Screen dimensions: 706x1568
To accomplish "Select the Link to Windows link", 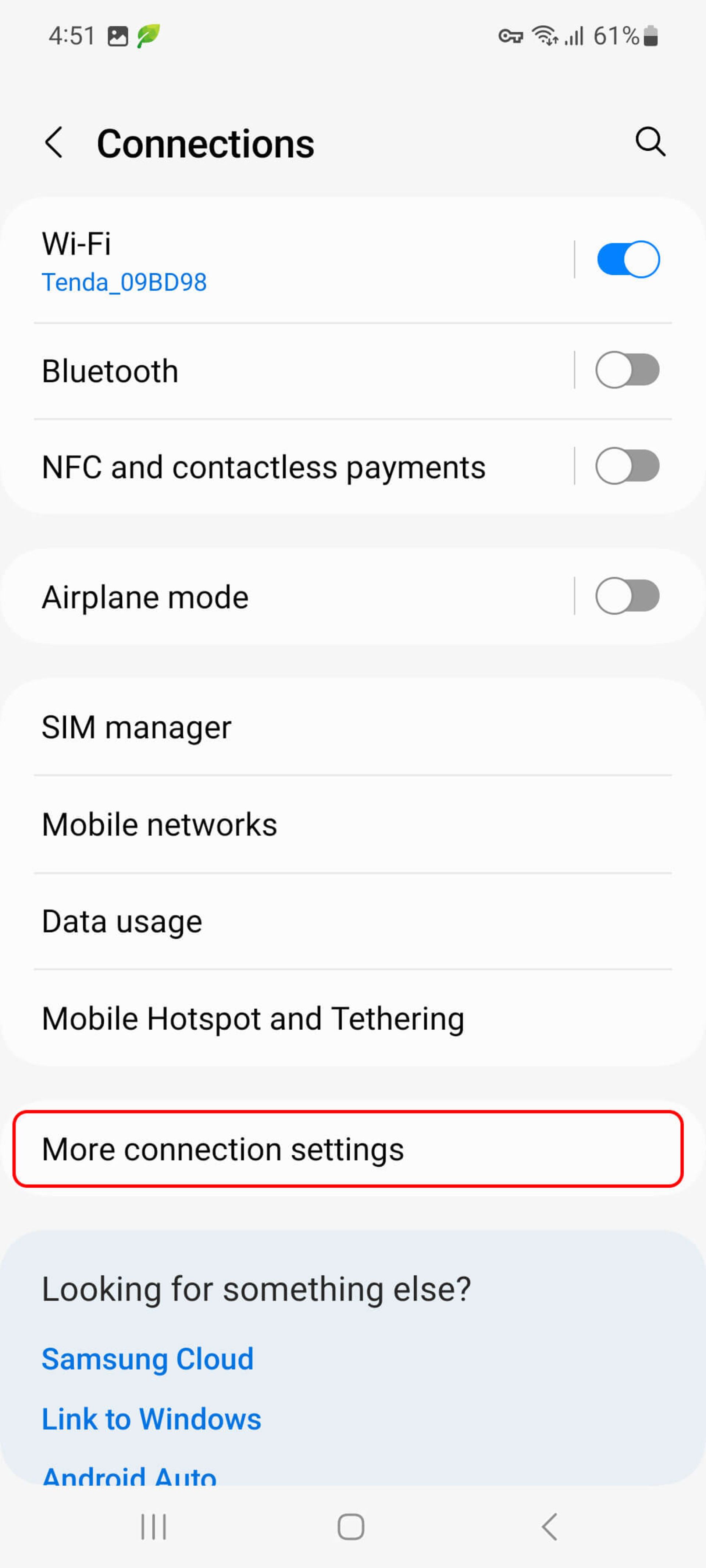I will pos(151,1419).
